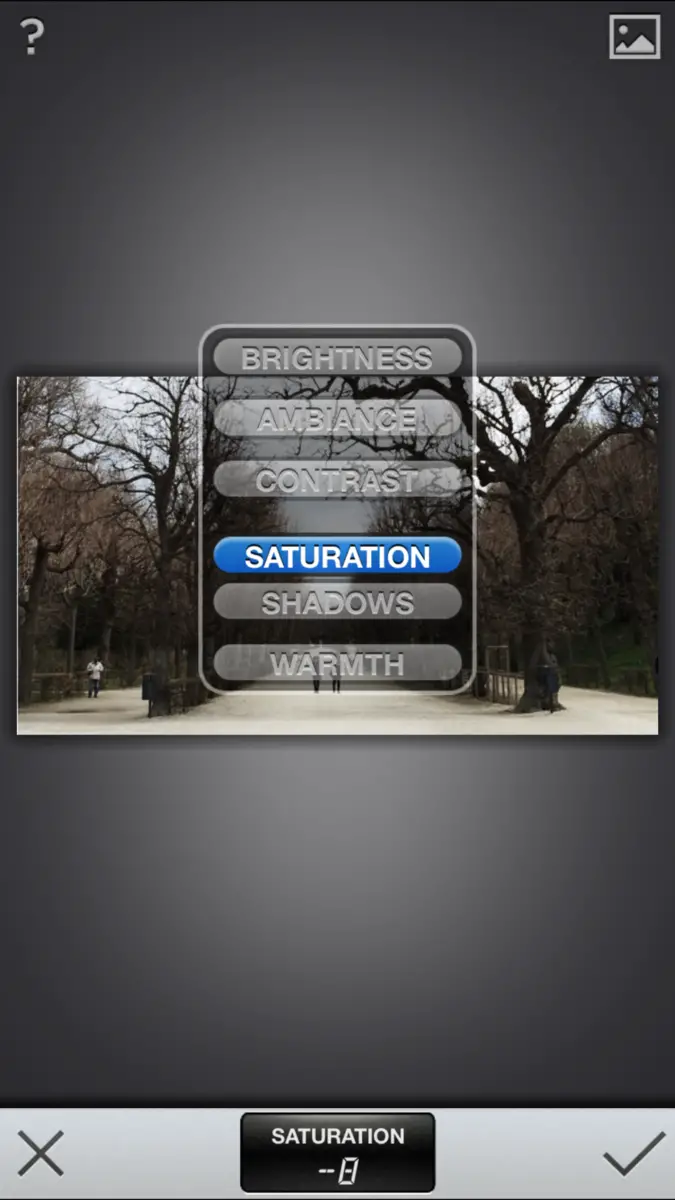Open the help question mark
The width and height of the screenshot is (675, 1200).
[x=32, y=37]
